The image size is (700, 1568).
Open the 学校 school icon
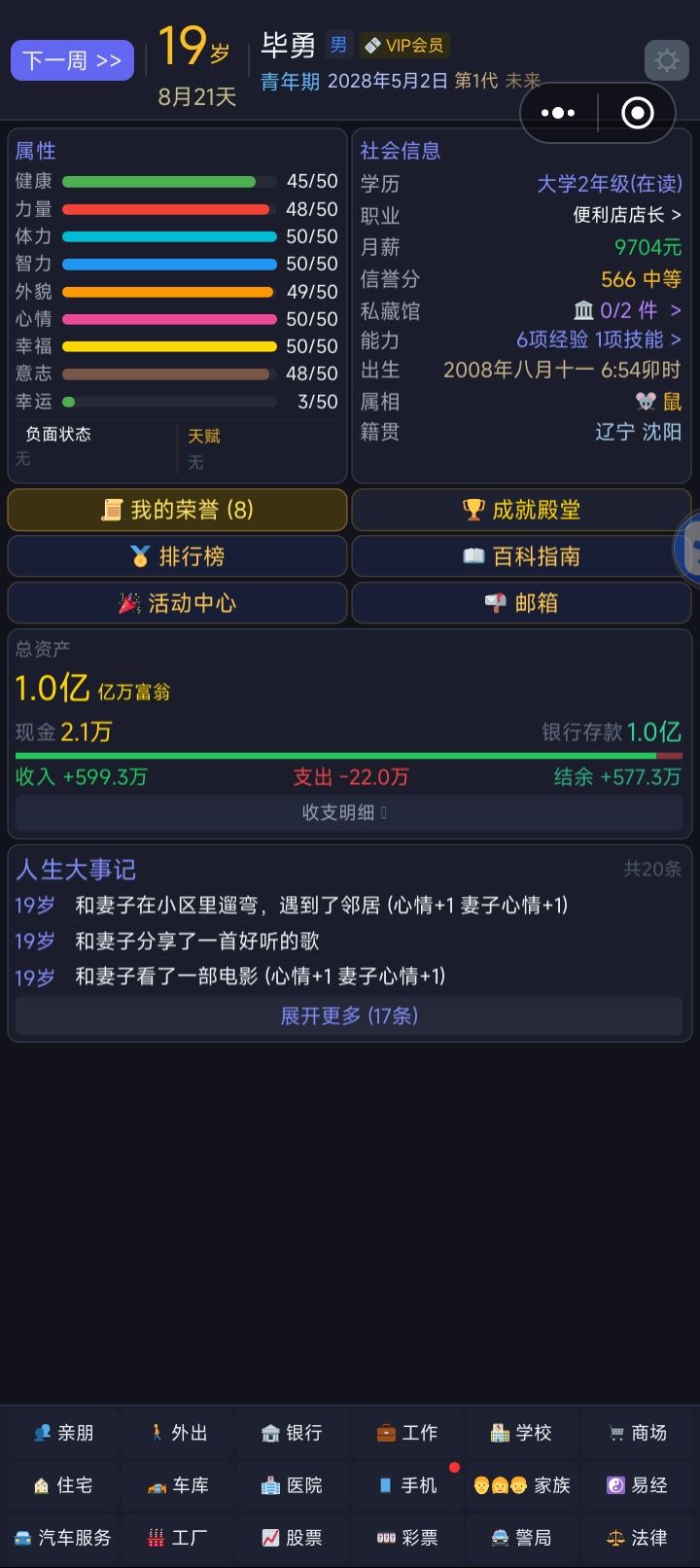522,1432
